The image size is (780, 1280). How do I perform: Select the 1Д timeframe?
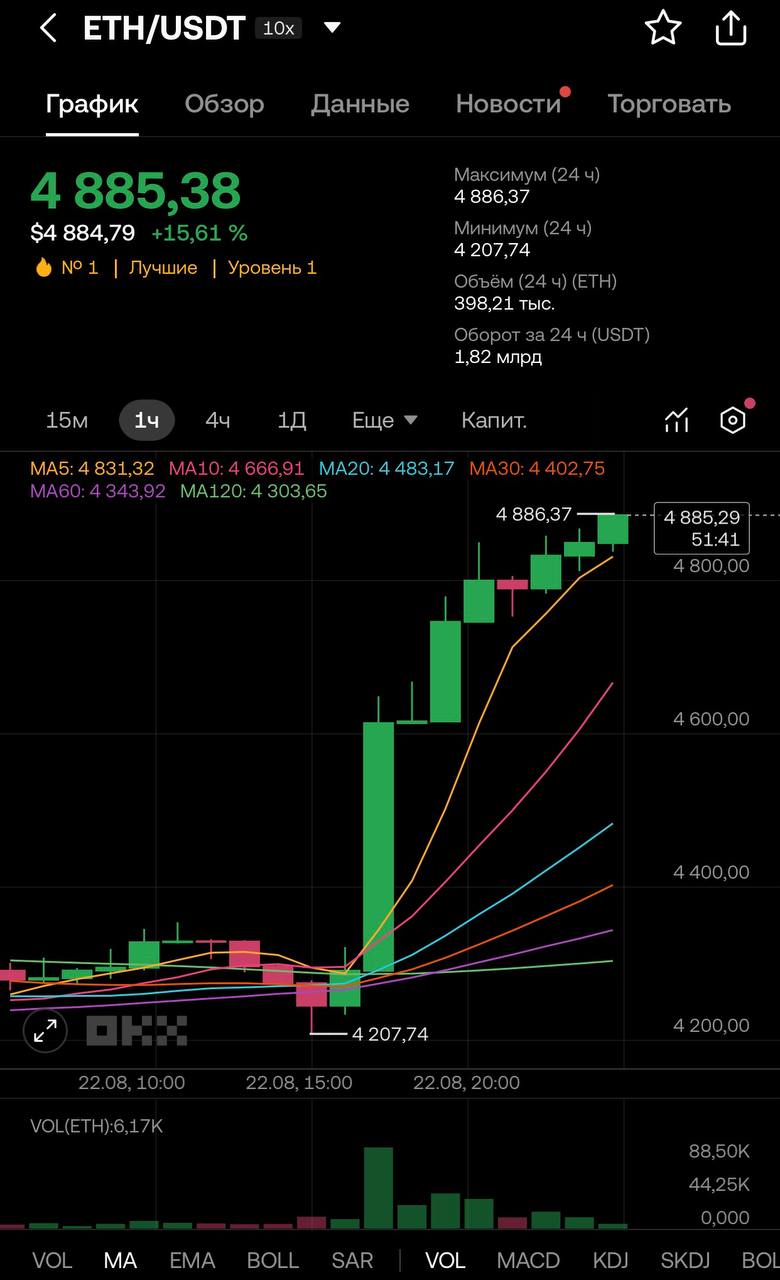291,421
